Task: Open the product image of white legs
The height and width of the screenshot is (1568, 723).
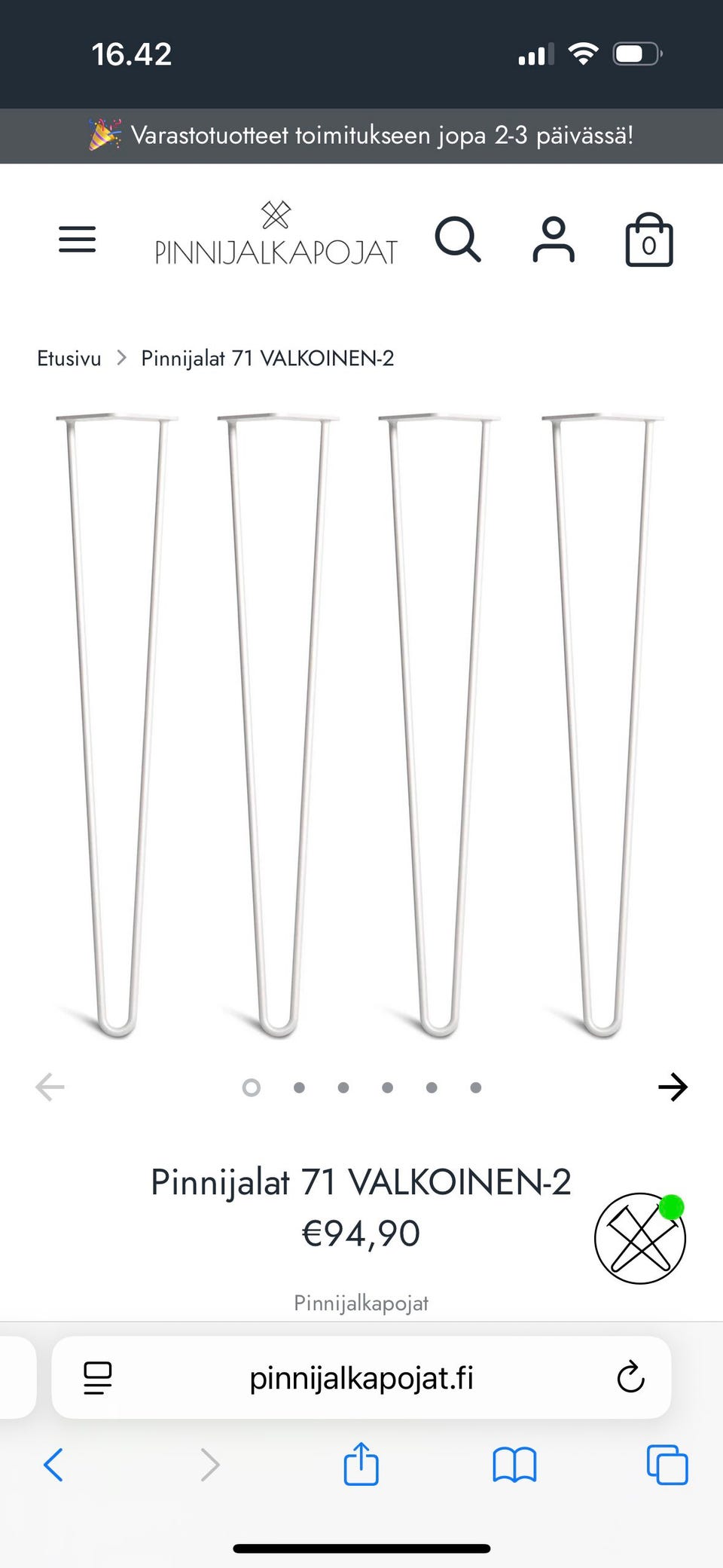Action: (361, 725)
